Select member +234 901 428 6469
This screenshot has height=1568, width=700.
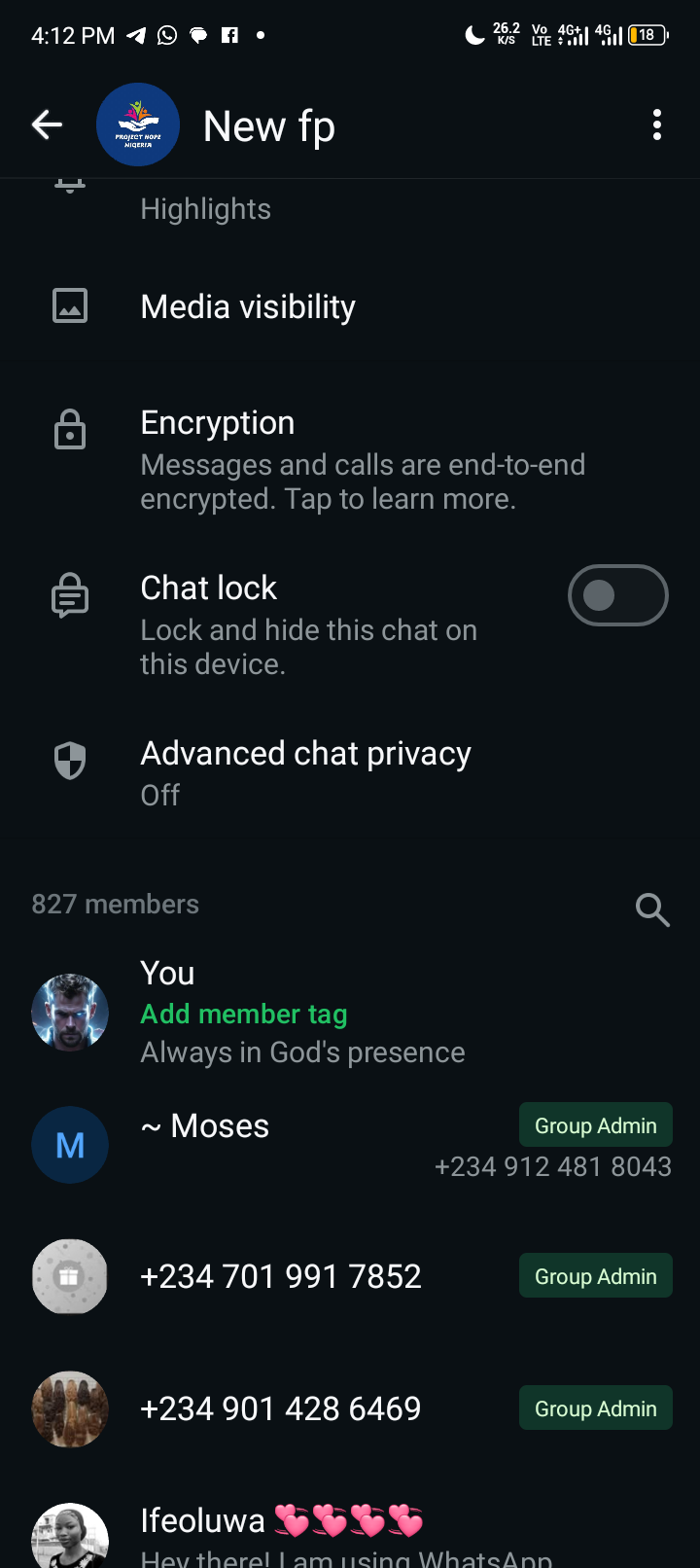pyautogui.click(x=281, y=1409)
